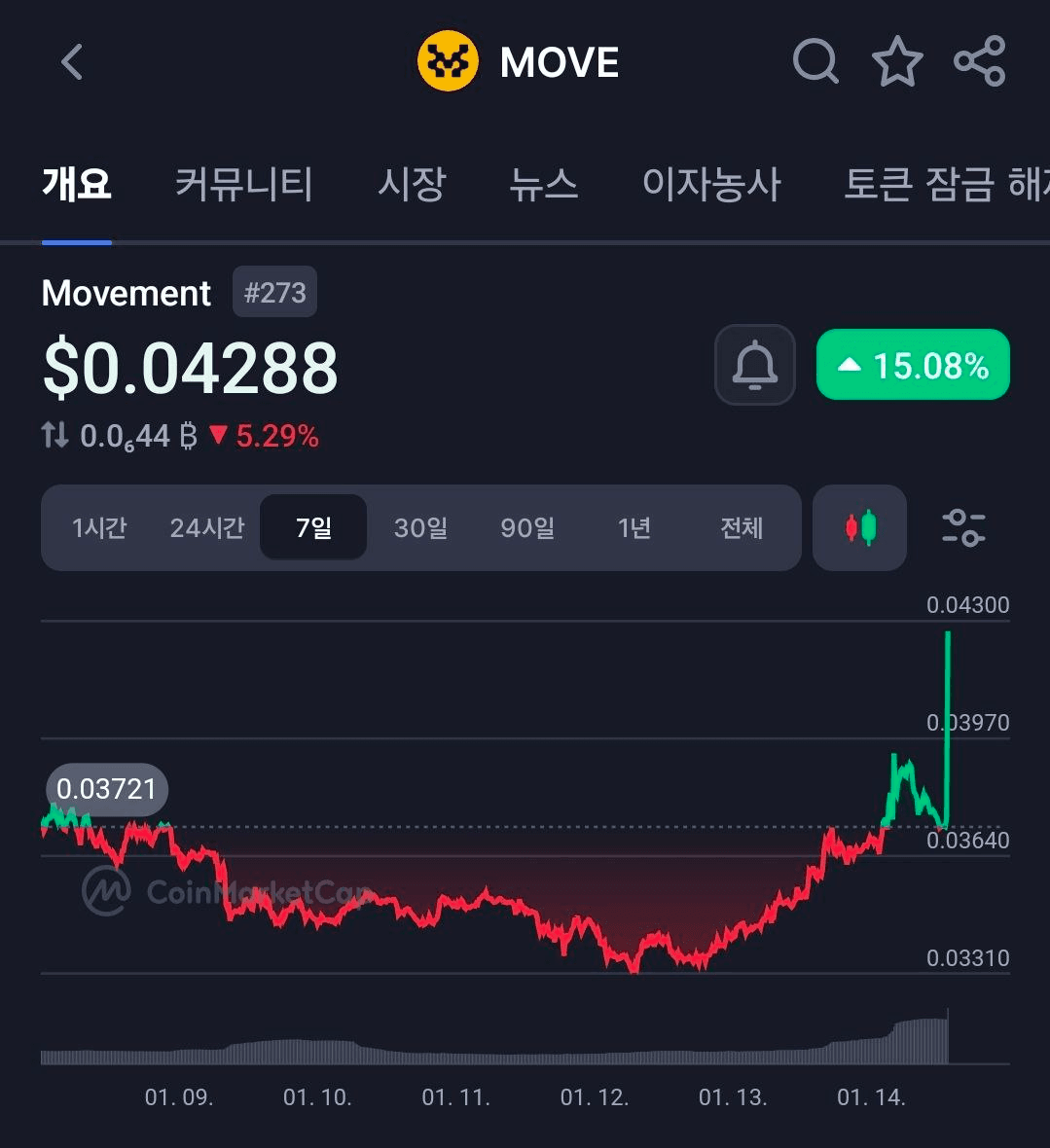Screen dimensions: 1050x1148
Task: Select the 90일 chart range
Action: coord(527,528)
